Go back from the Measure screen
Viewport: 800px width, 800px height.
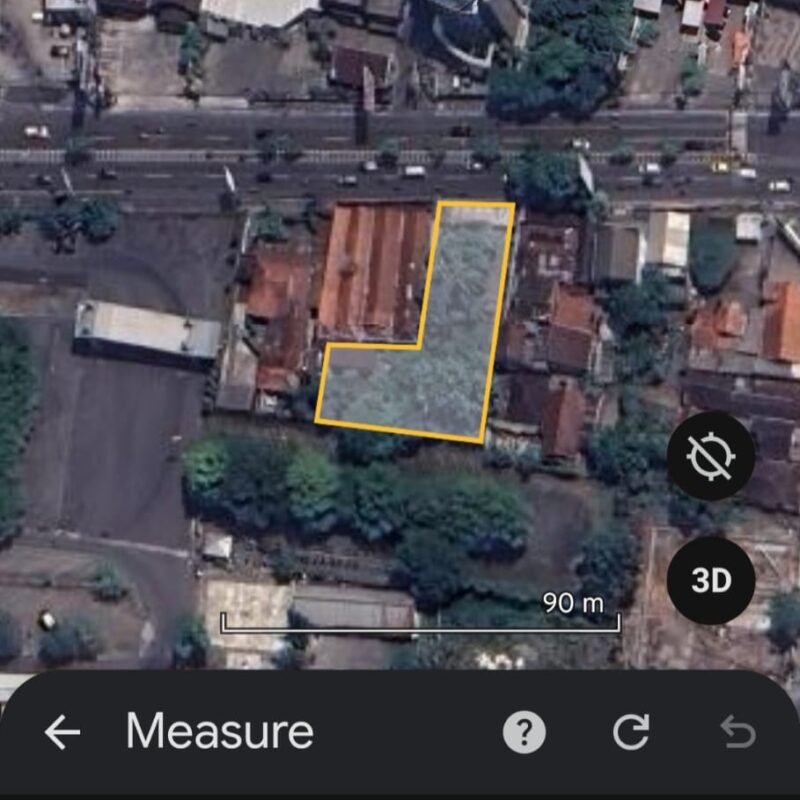click(62, 732)
